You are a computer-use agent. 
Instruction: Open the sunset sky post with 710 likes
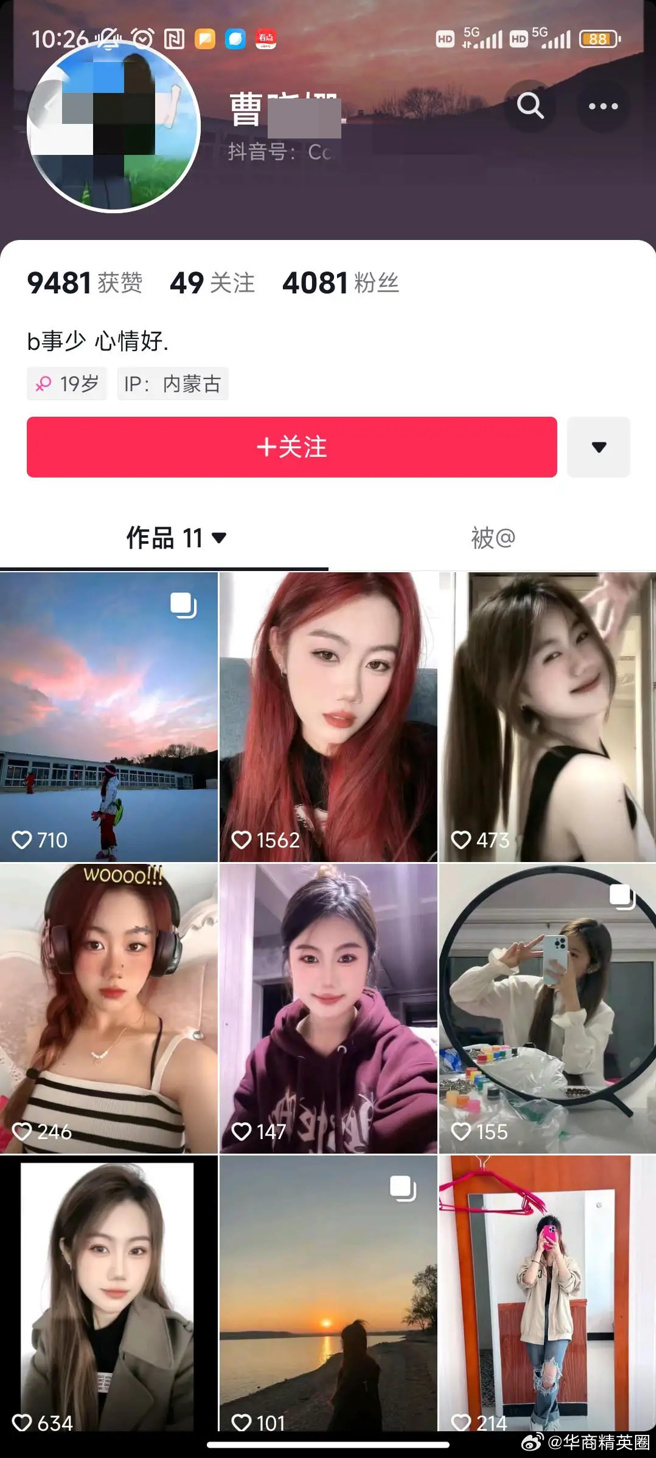(x=108, y=716)
